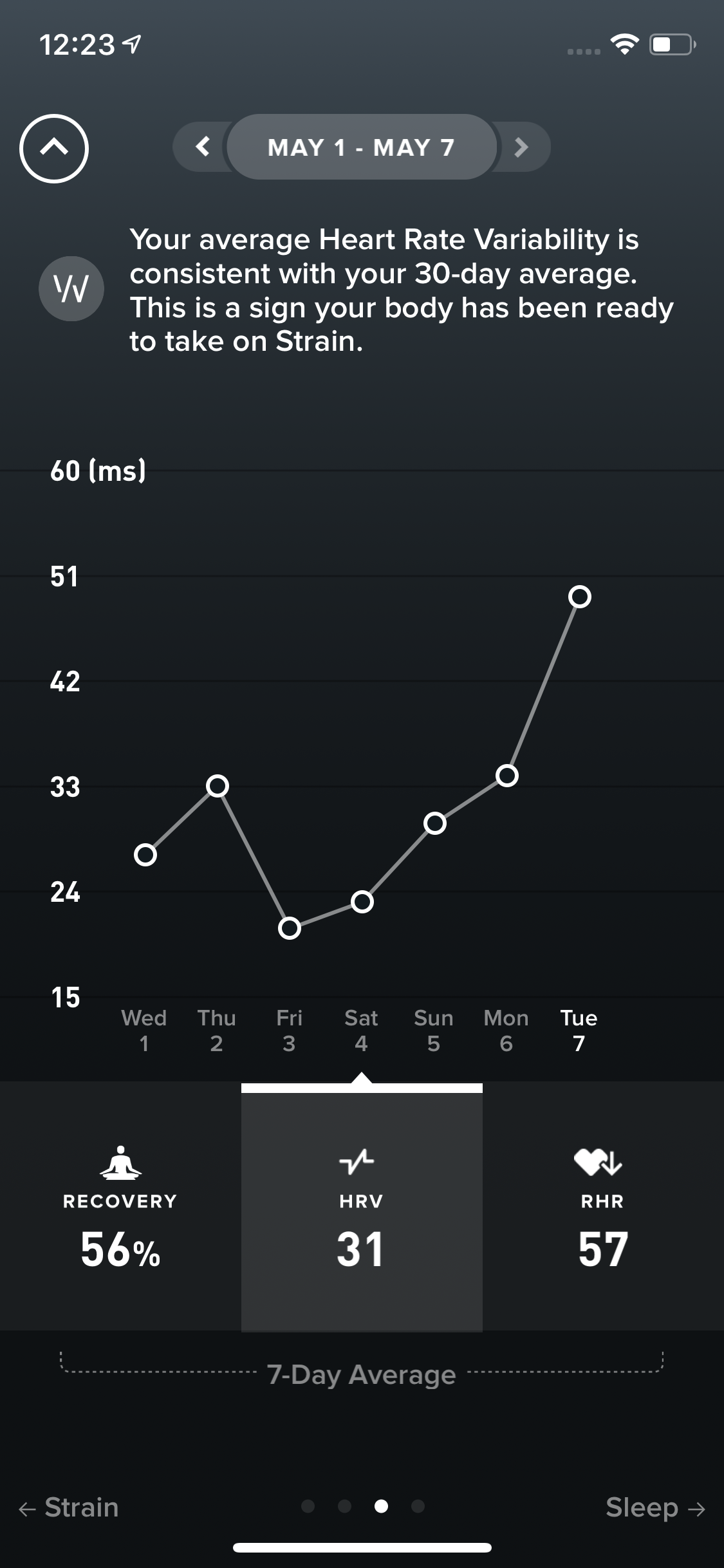Select the Thu 2 data point

(218, 786)
